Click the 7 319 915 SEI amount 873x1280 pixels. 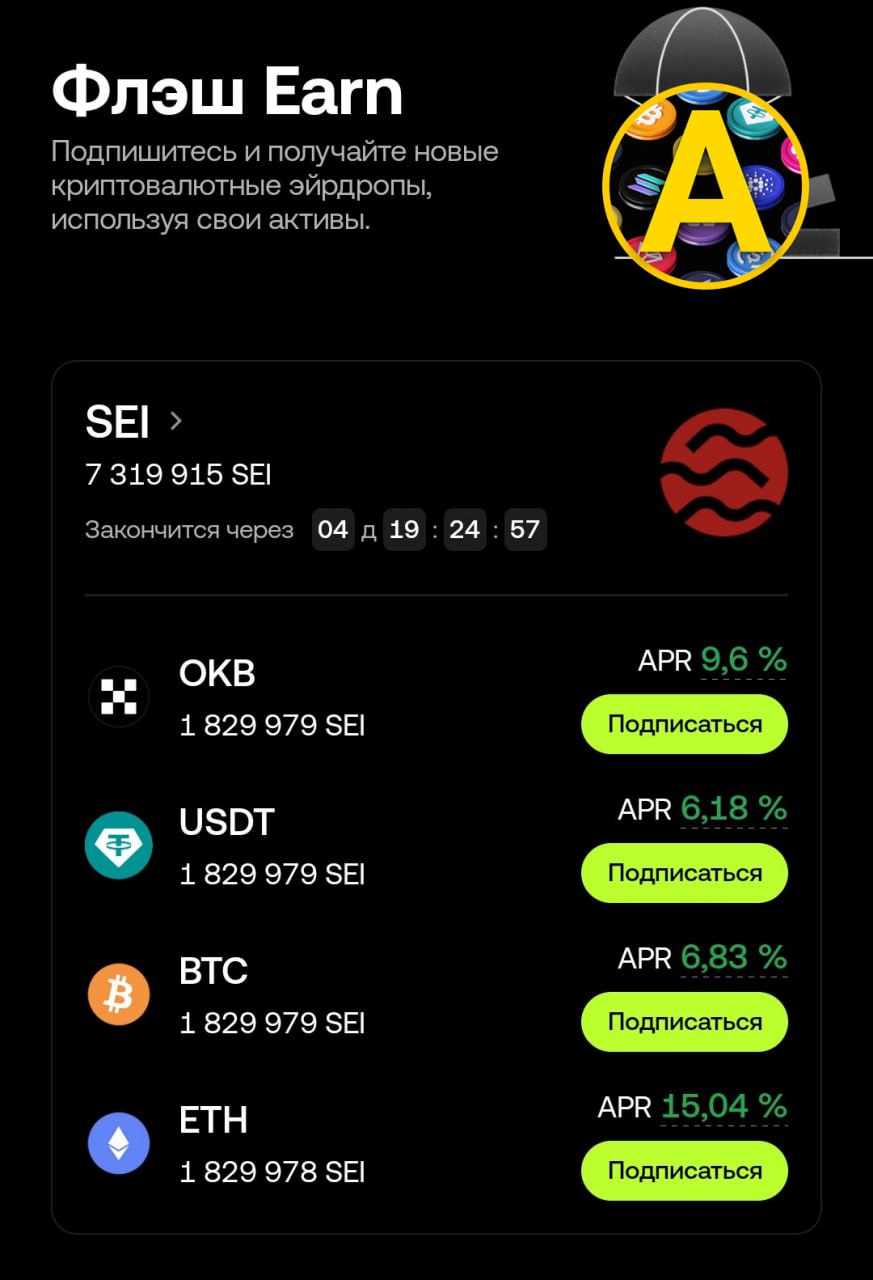point(177,474)
